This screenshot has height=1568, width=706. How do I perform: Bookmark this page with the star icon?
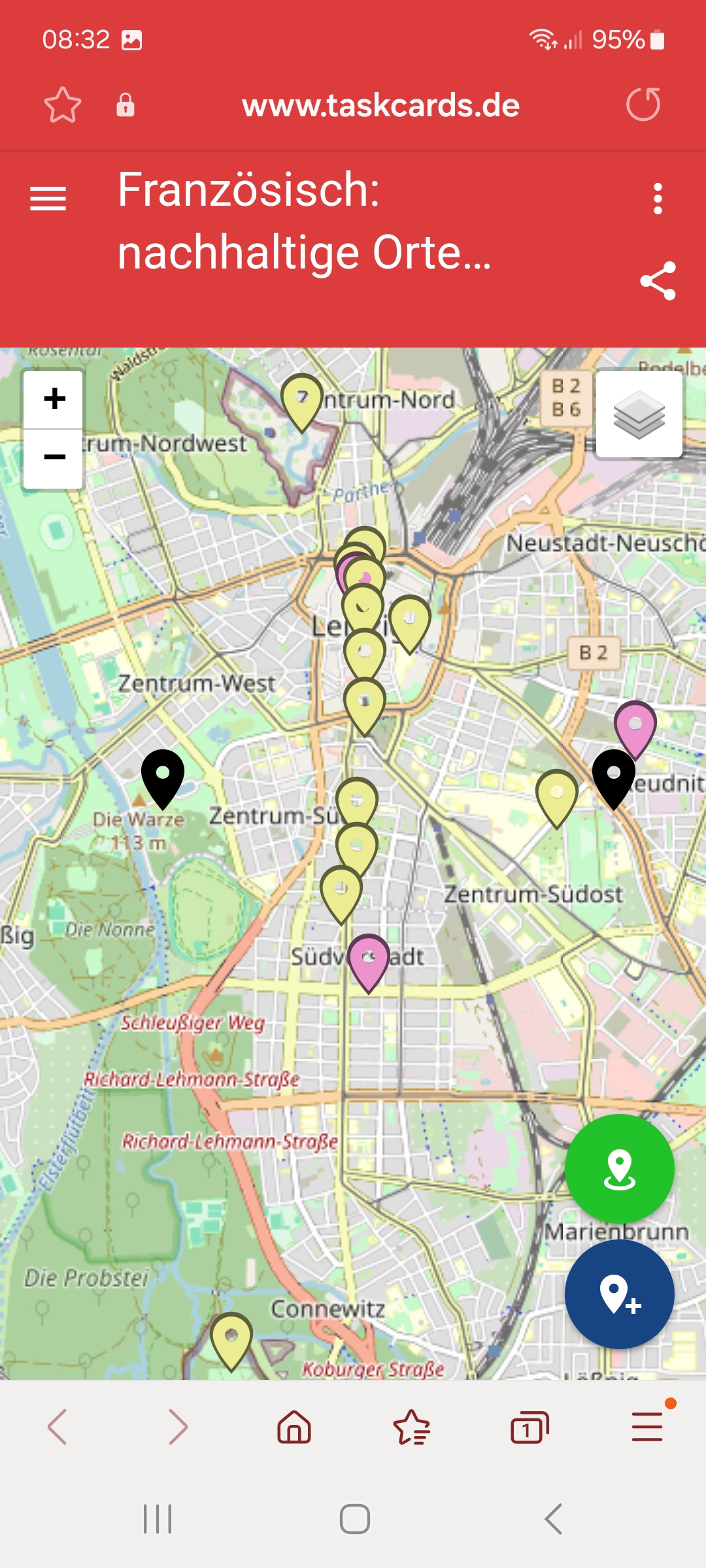click(x=63, y=105)
